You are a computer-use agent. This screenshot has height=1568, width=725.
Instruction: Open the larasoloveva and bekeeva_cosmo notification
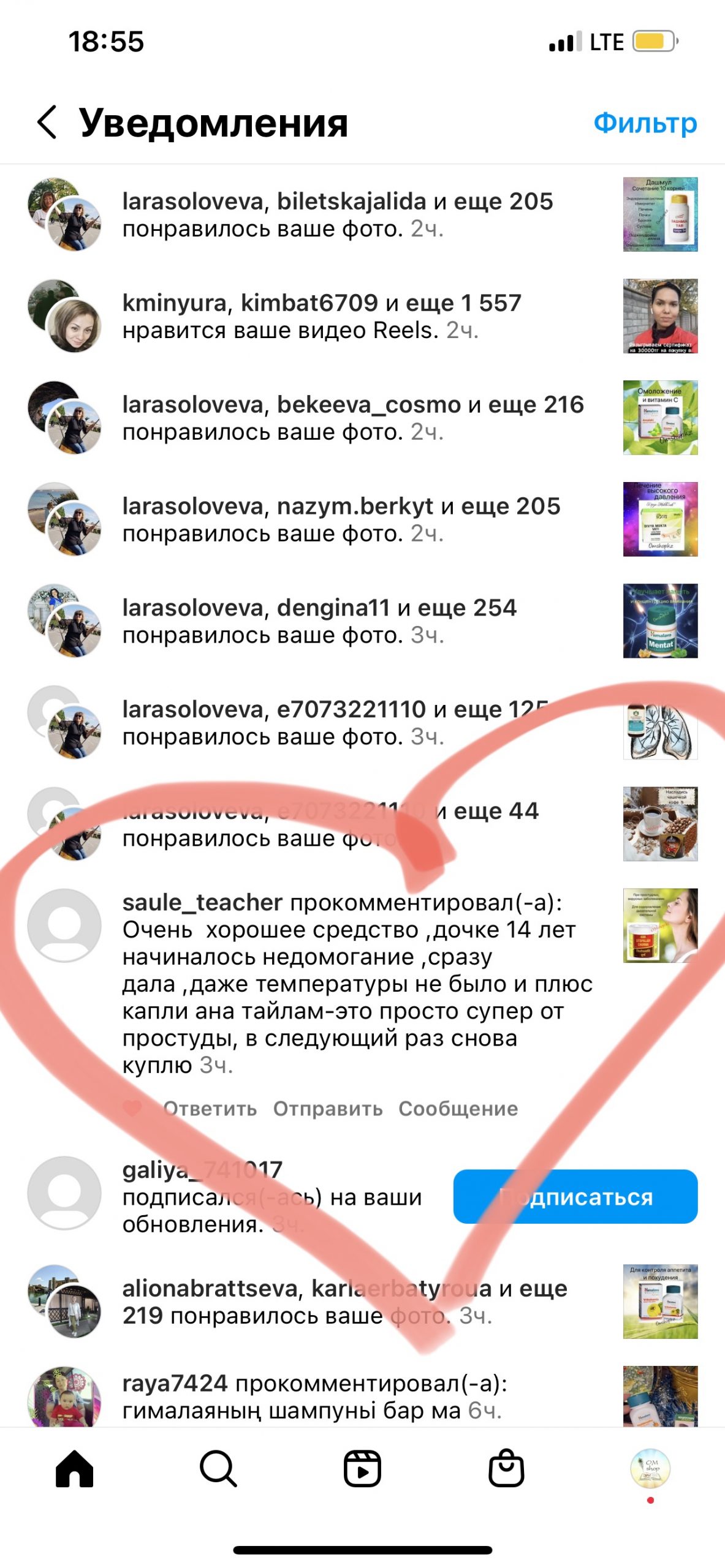pyautogui.click(x=362, y=418)
